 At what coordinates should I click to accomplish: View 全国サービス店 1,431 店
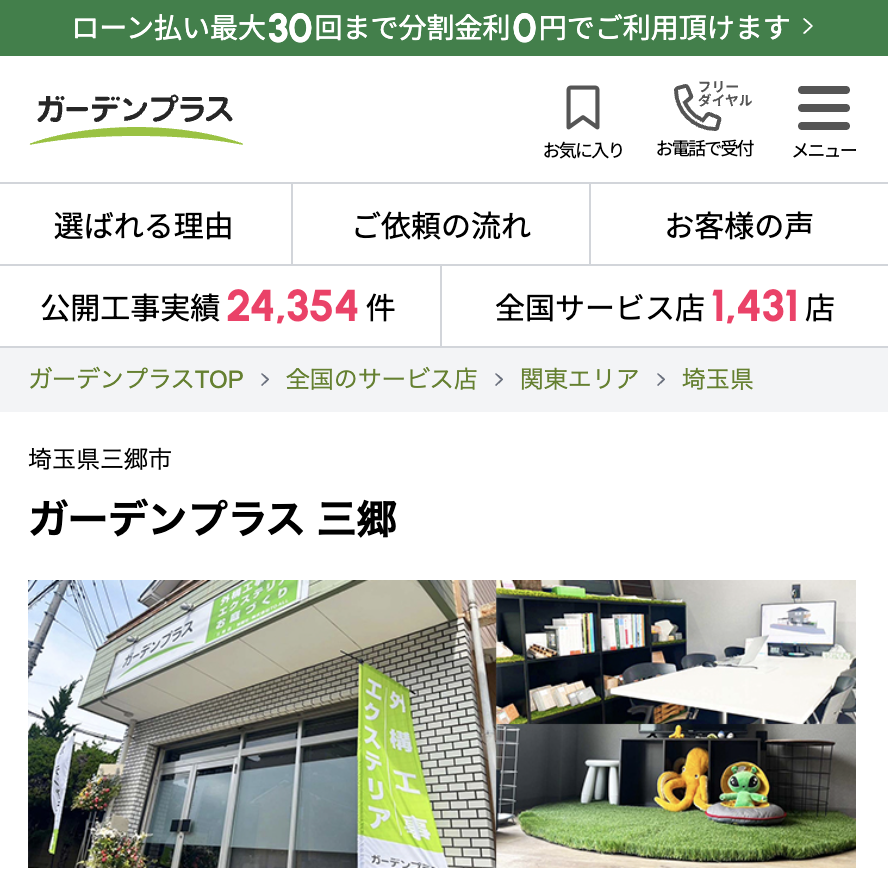click(x=664, y=307)
